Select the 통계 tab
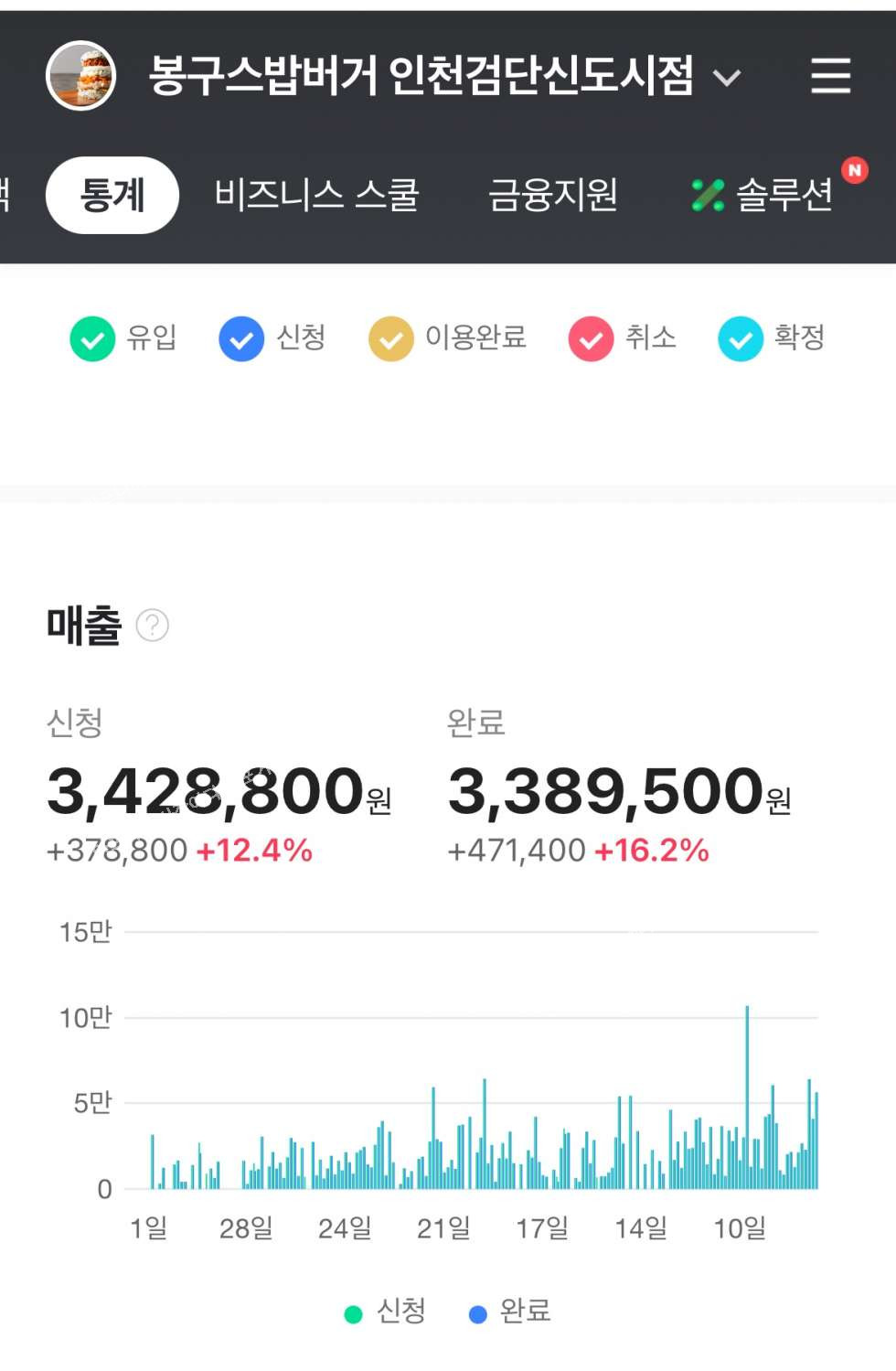The height and width of the screenshot is (1371, 896). point(112,195)
